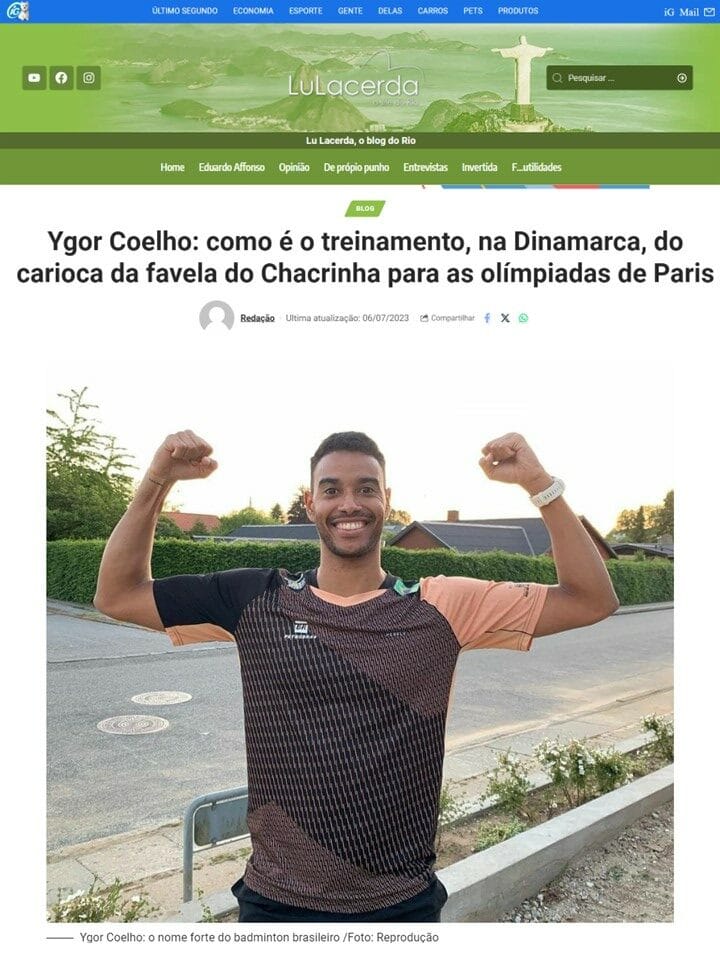Tap the BLOG category tag
Image resolution: width=720 pixels, height=960 pixels.
tap(365, 209)
